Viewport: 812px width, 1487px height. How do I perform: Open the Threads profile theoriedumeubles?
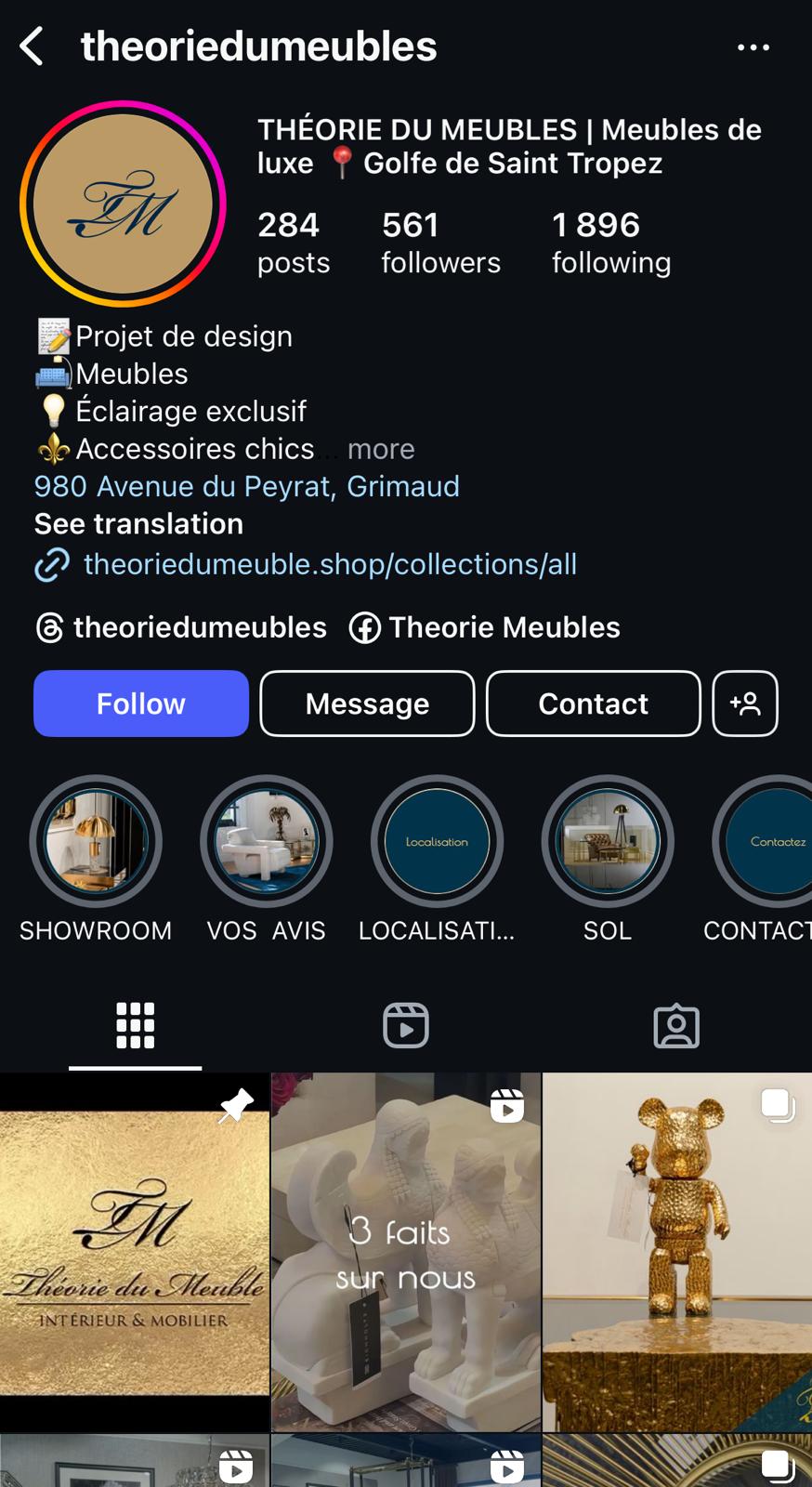(181, 627)
